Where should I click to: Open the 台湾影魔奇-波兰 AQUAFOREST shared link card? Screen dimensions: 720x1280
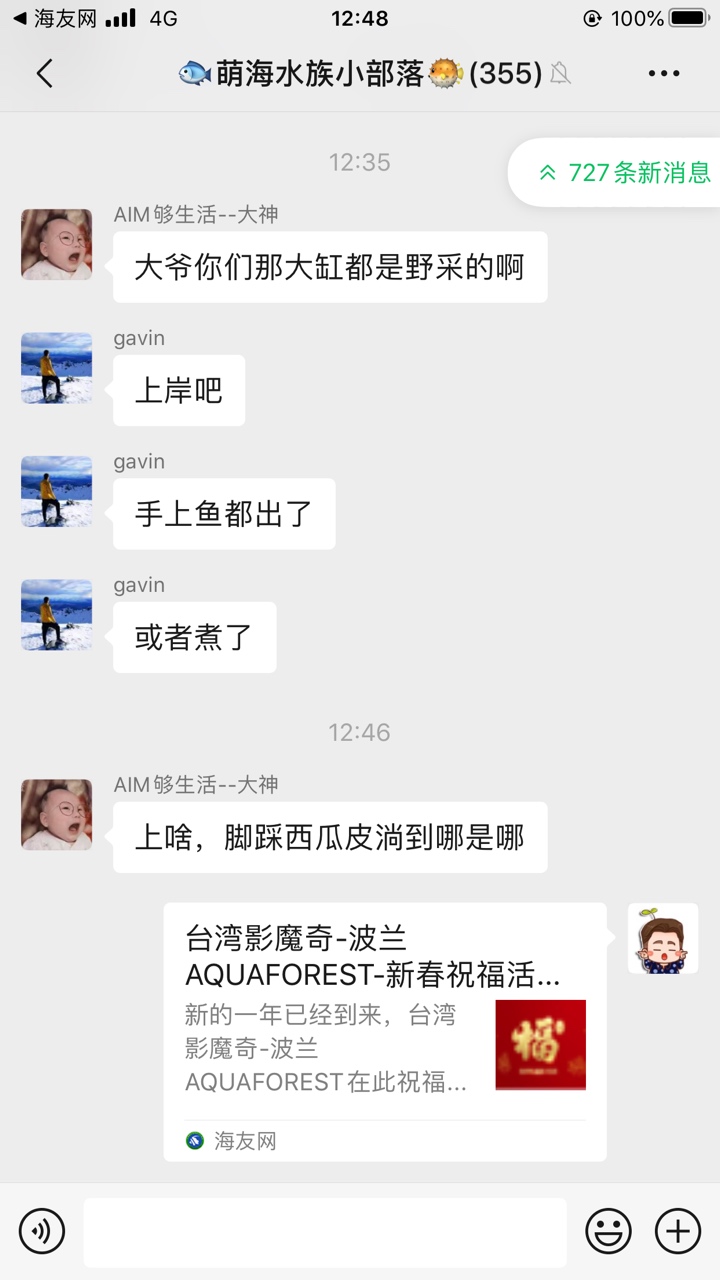click(385, 1031)
